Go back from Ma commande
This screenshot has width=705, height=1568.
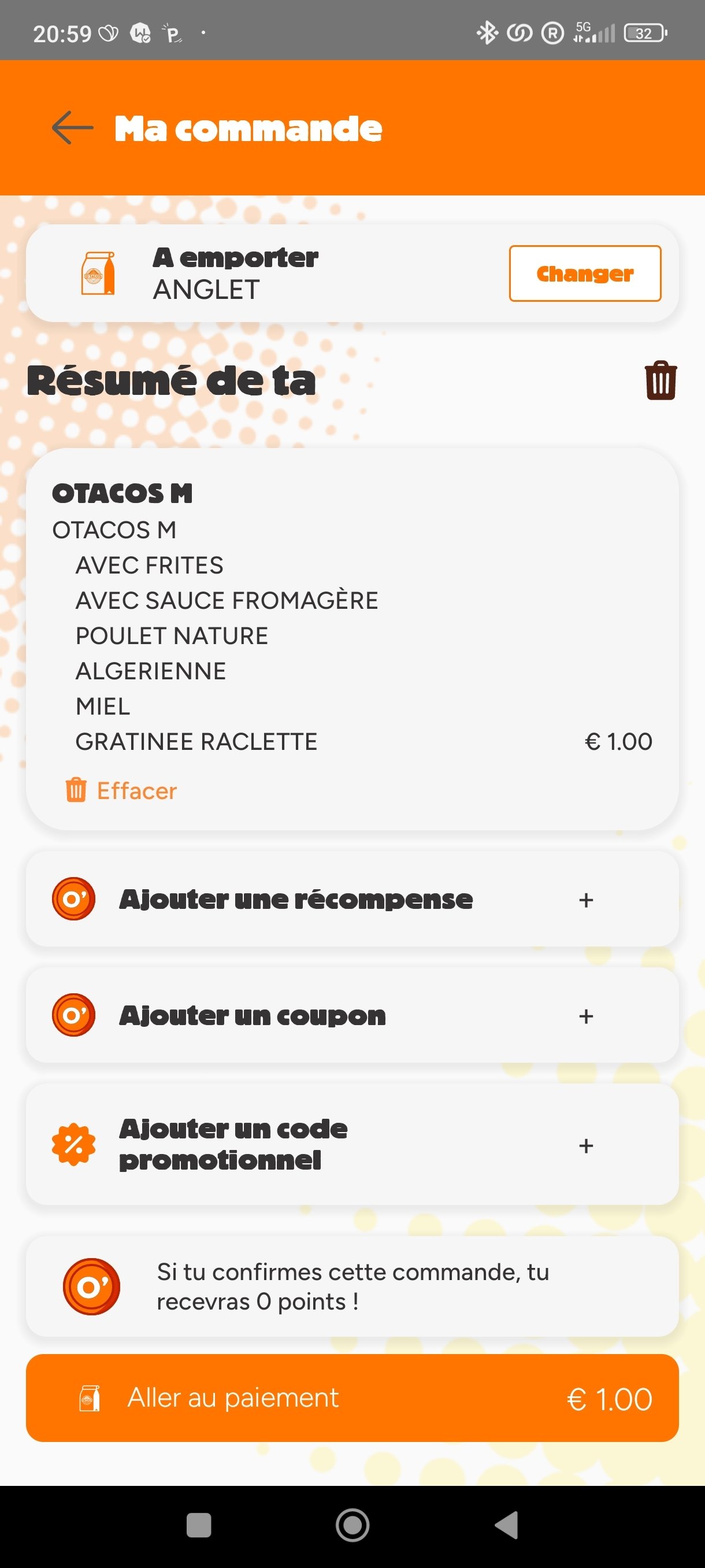coord(72,128)
